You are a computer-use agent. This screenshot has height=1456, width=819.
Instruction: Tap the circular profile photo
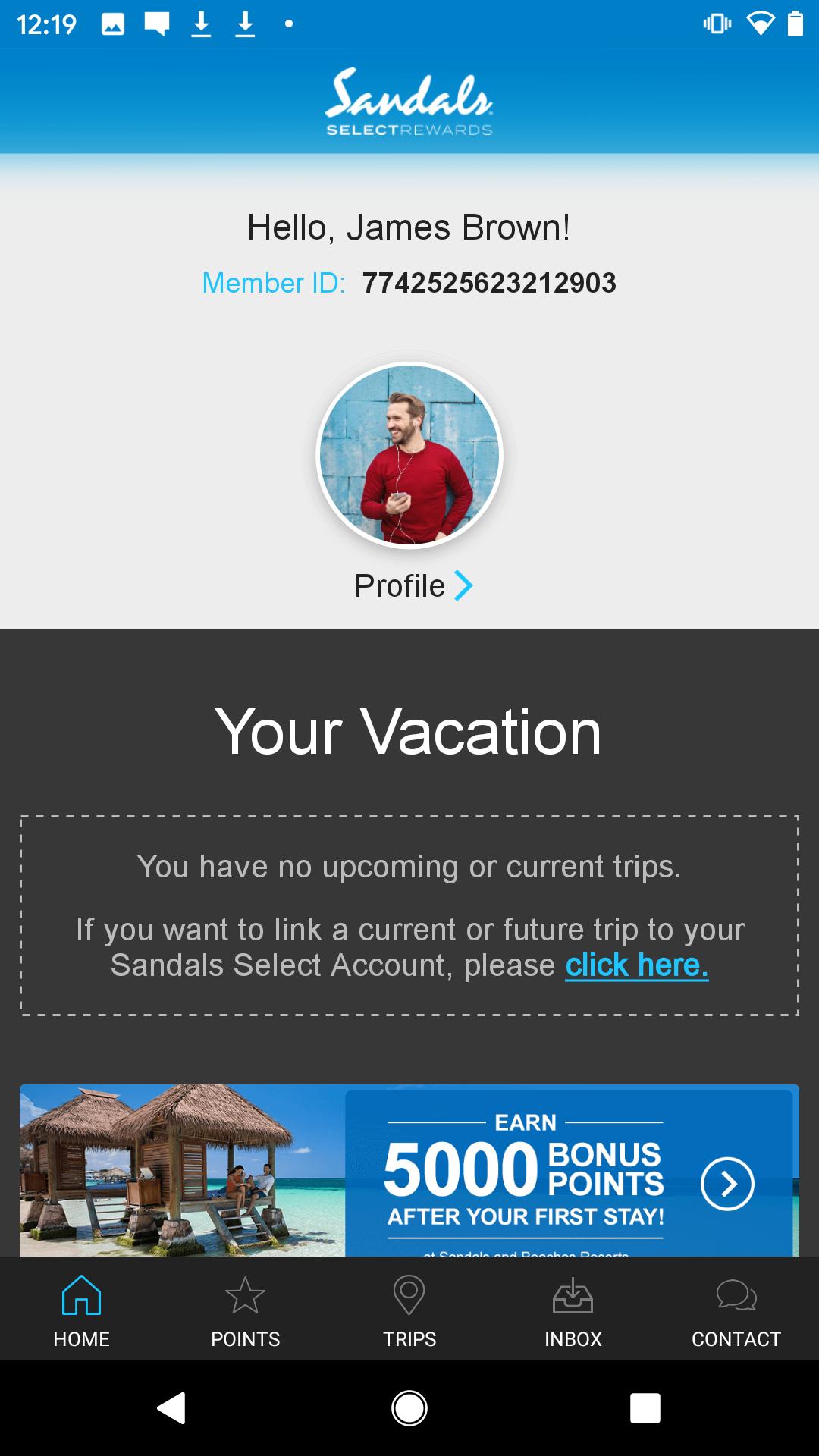409,455
